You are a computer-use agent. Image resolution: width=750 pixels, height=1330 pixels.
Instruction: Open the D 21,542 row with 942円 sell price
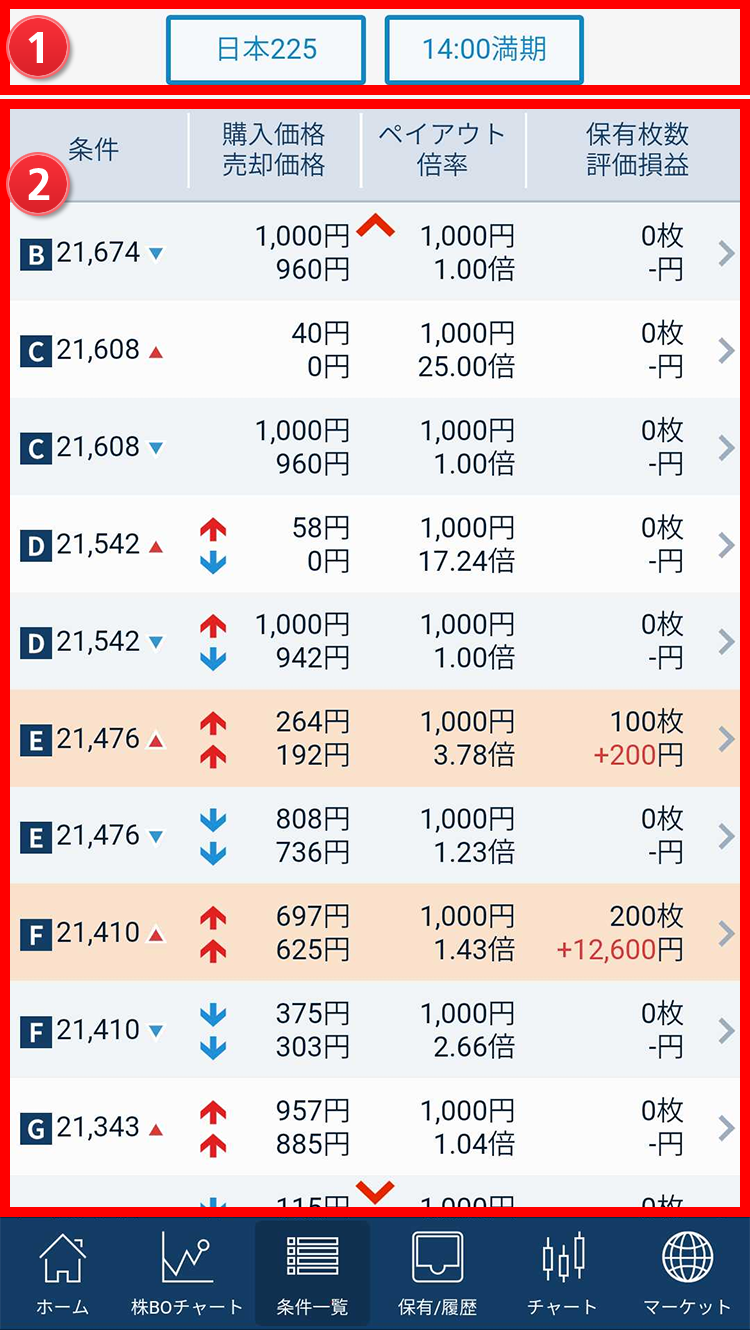(x=375, y=641)
